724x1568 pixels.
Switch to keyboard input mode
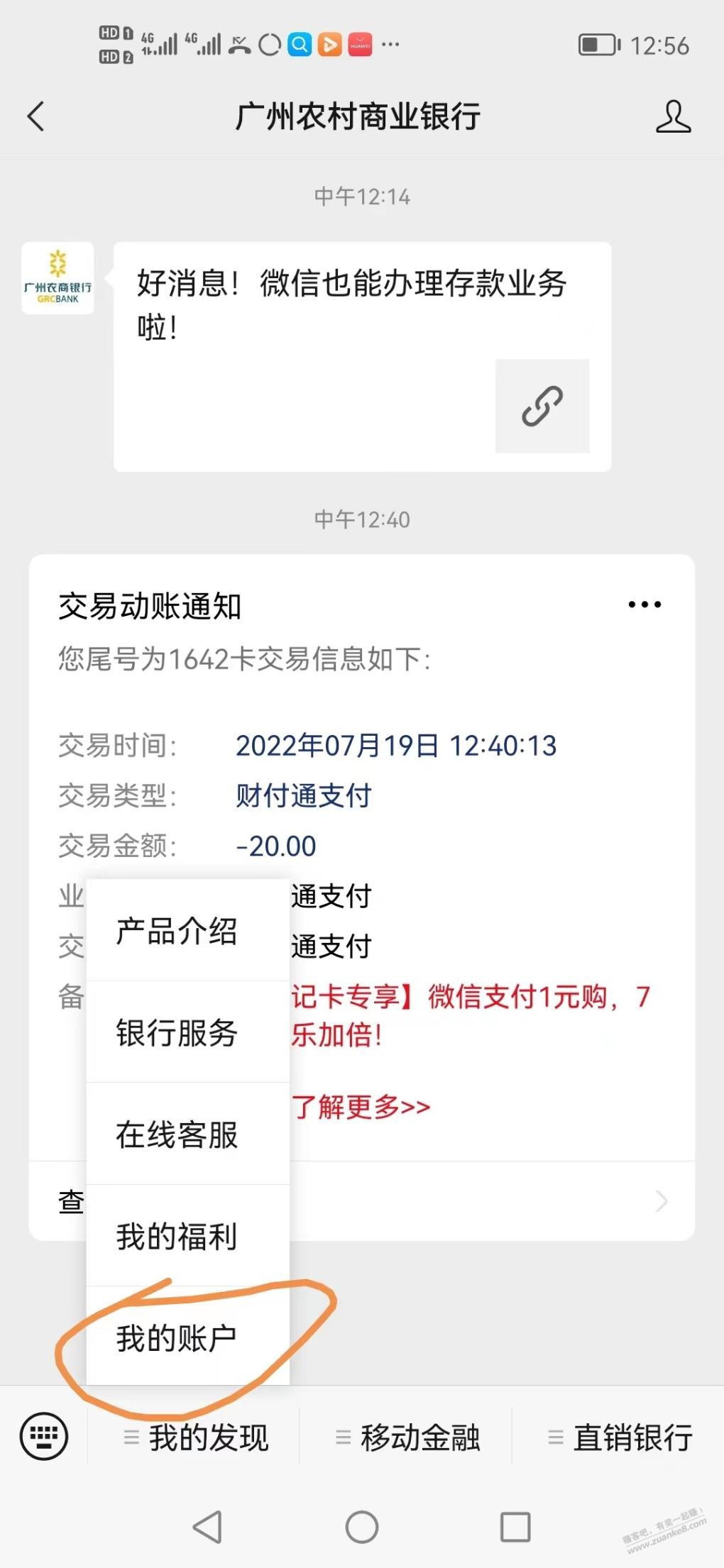(44, 1437)
